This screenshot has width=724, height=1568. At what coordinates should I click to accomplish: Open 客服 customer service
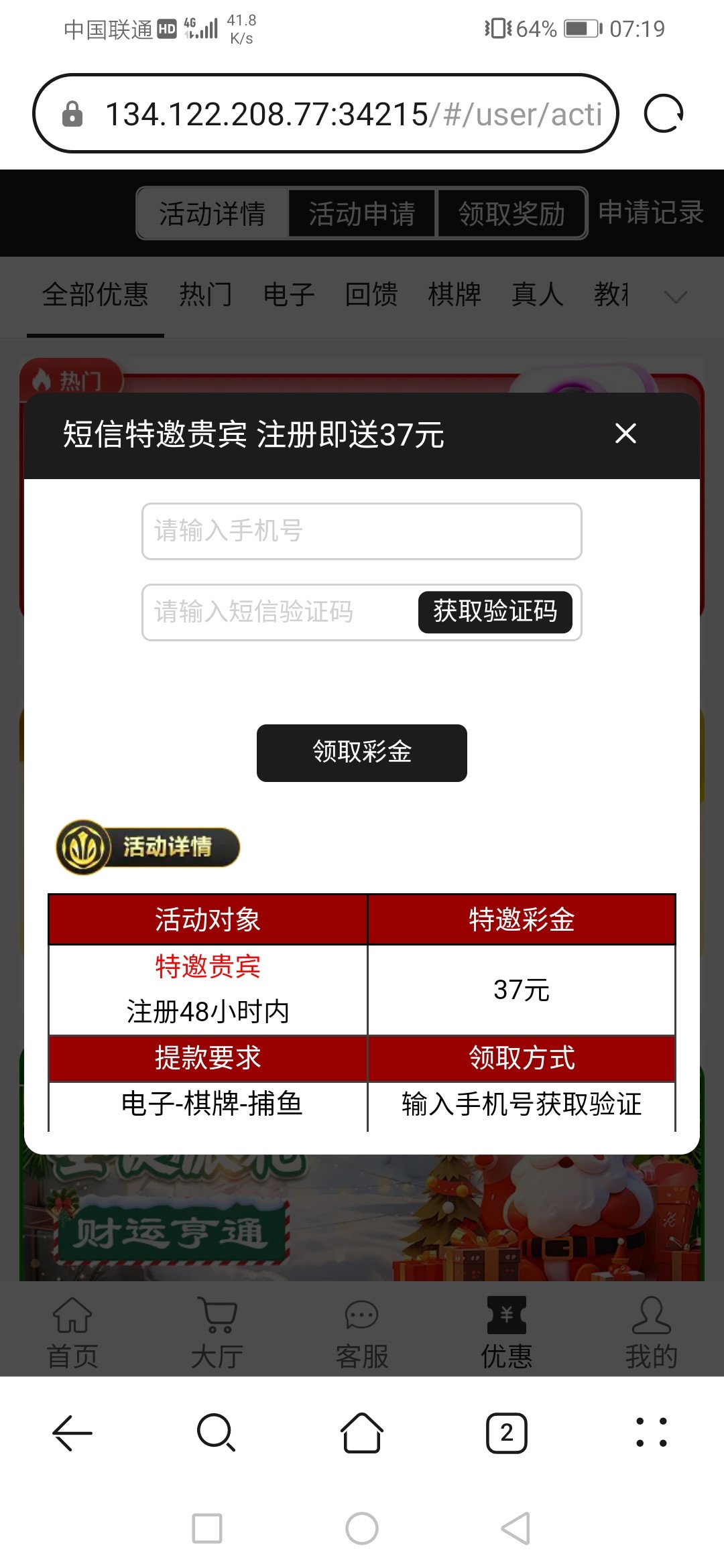pyautogui.click(x=361, y=1333)
